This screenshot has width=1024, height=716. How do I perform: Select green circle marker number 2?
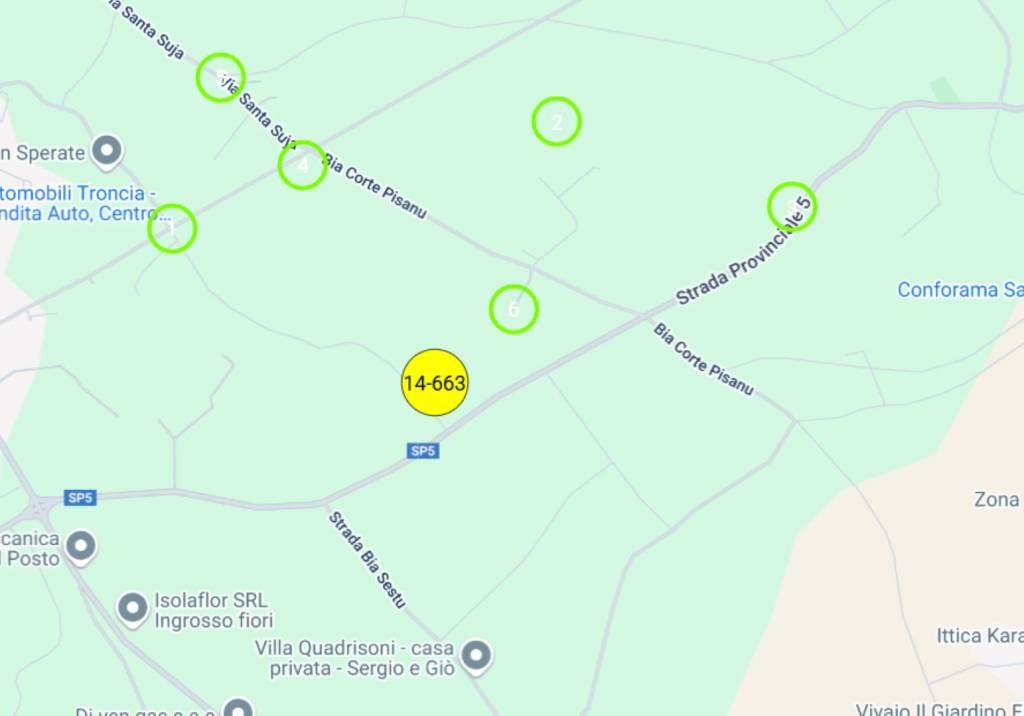pyautogui.click(x=557, y=122)
